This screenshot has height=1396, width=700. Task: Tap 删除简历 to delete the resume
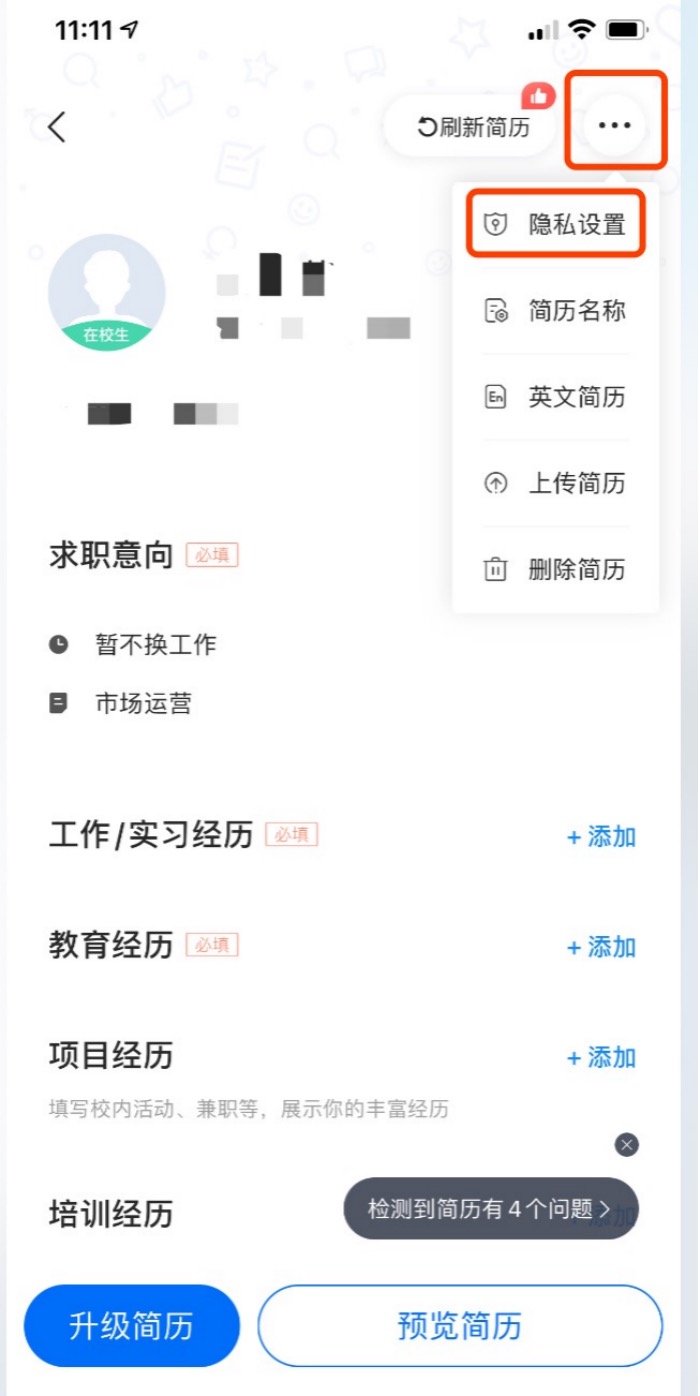tap(556, 570)
